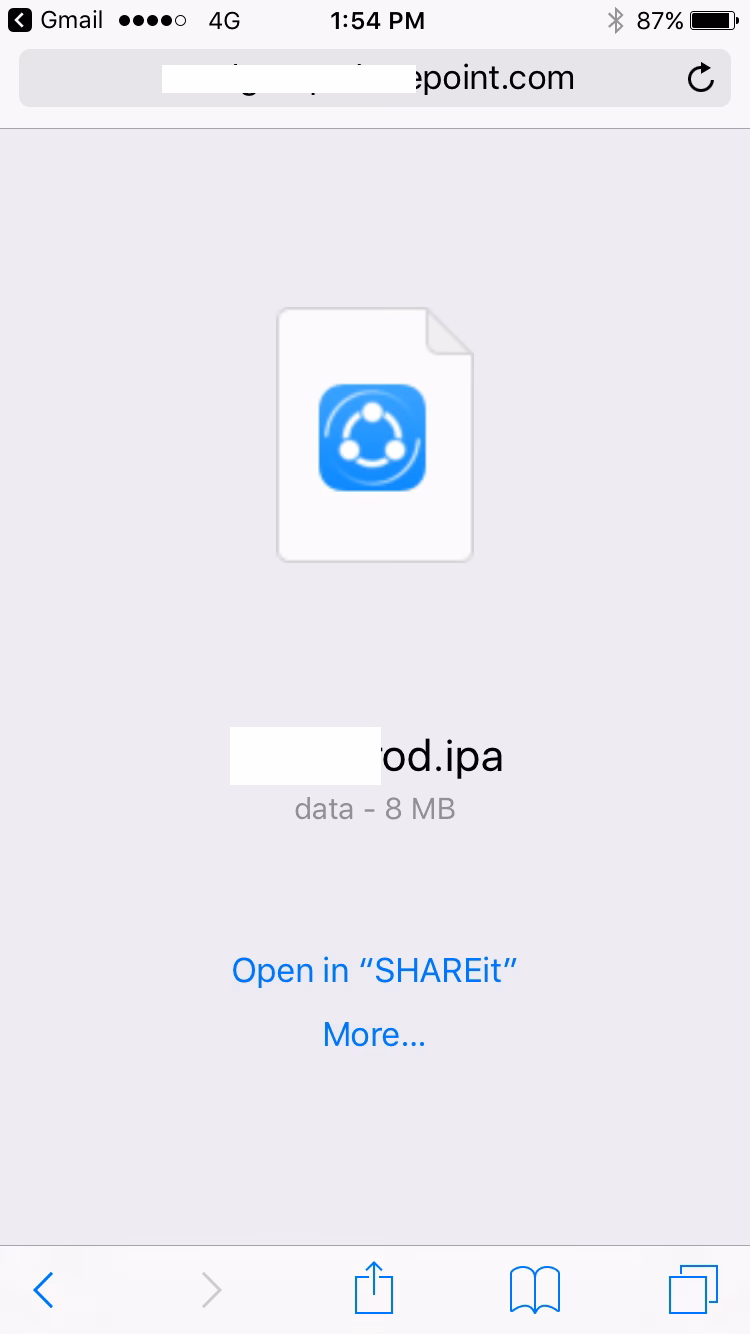Image resolution: width=750 pixels, height=1334 pixels.
Task: Open the file in SHAREit
Action: (x=374, y=969)
